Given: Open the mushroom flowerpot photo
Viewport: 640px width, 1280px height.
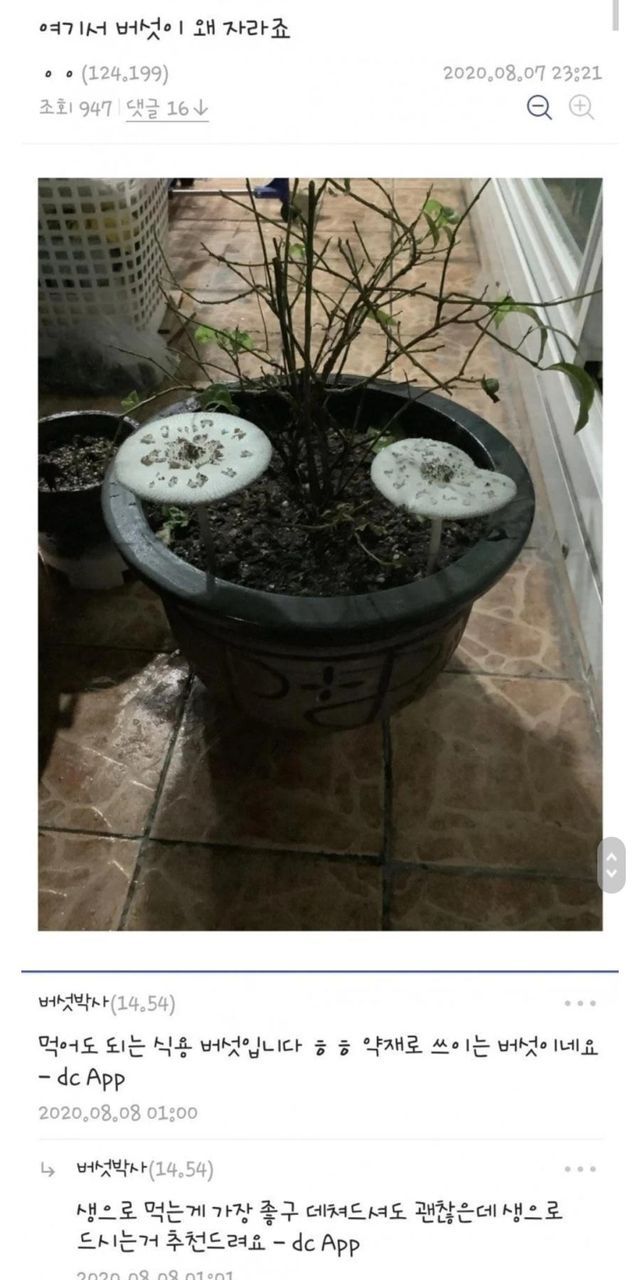Looking at the screenshot, I should pos(320,554).
